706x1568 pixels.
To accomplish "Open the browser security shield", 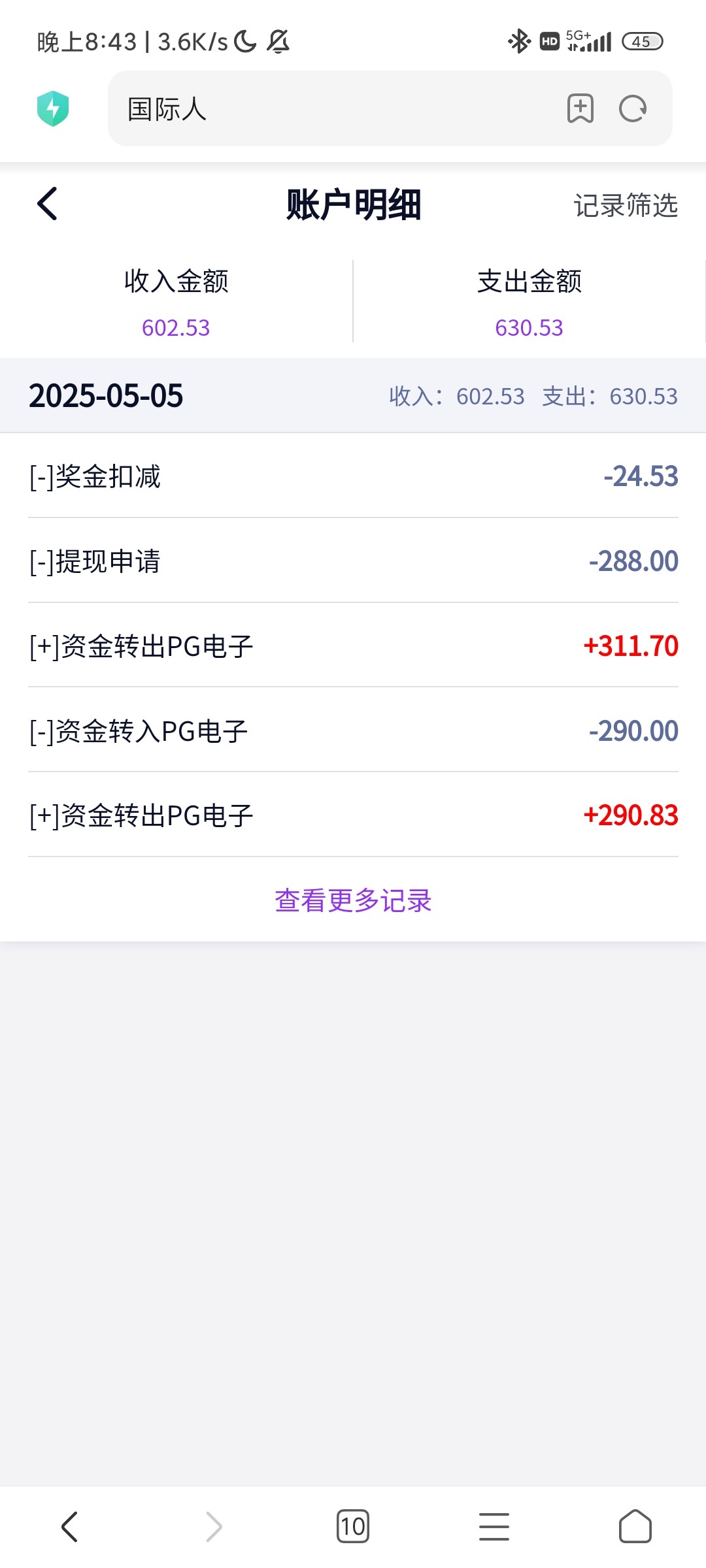I will [53, 108].
